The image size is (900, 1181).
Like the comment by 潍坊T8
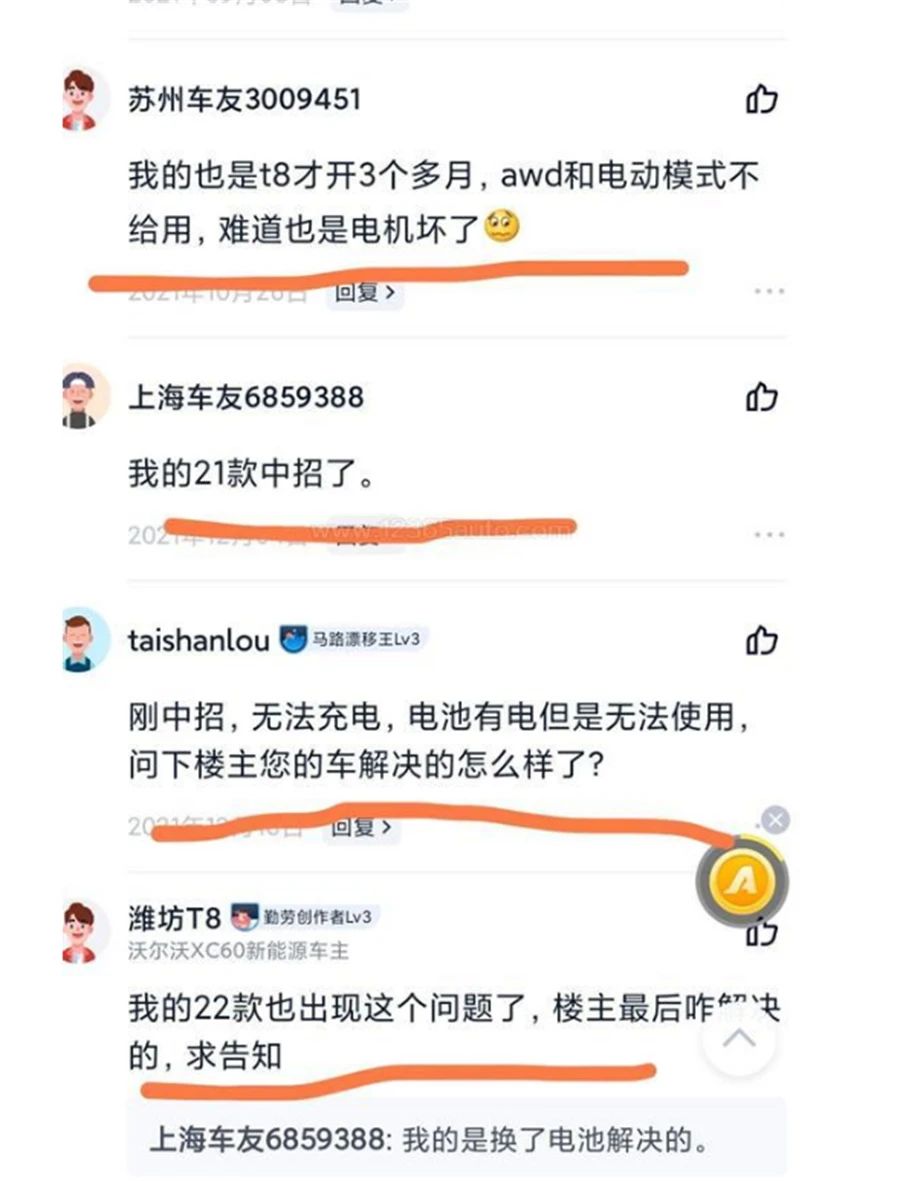[761, 934]
